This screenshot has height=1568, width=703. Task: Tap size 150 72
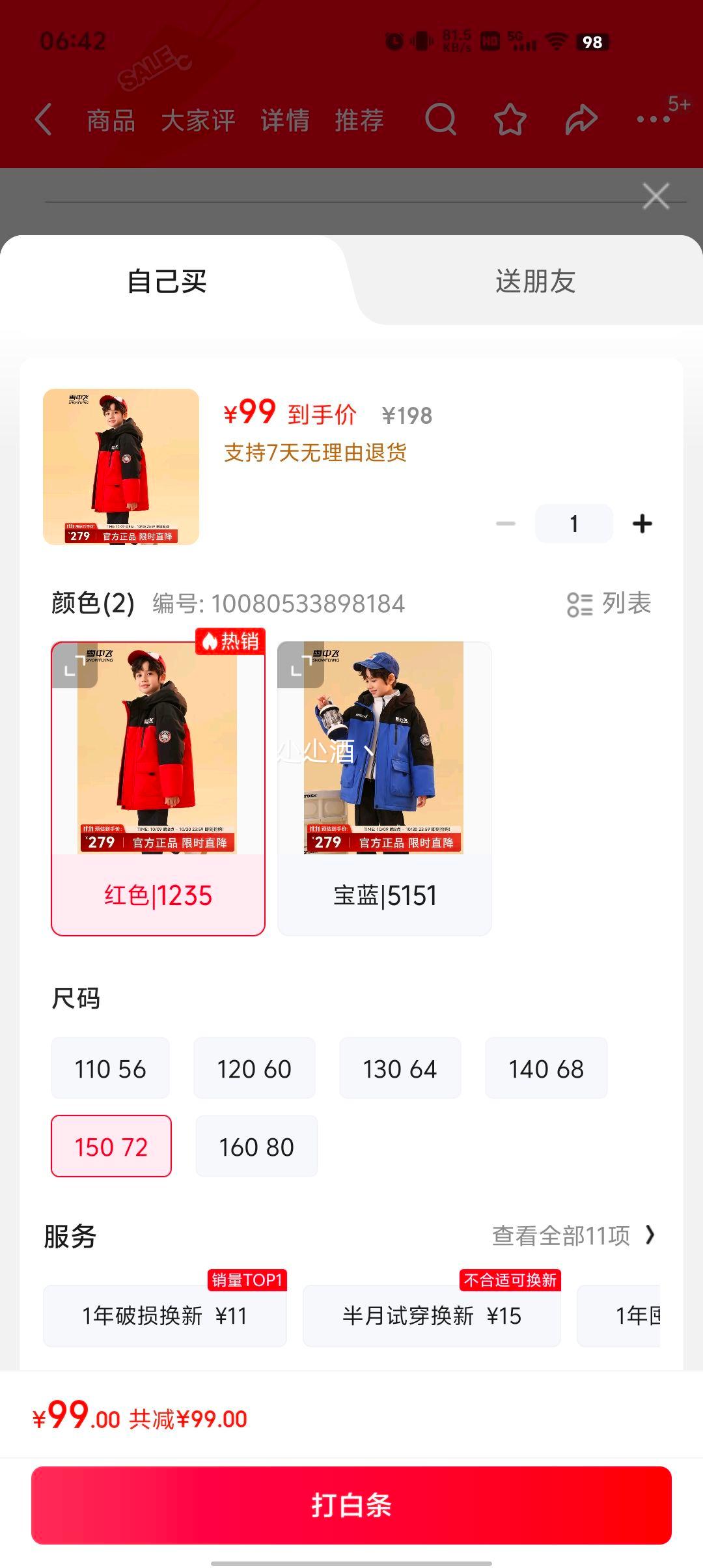(111, 1147)
